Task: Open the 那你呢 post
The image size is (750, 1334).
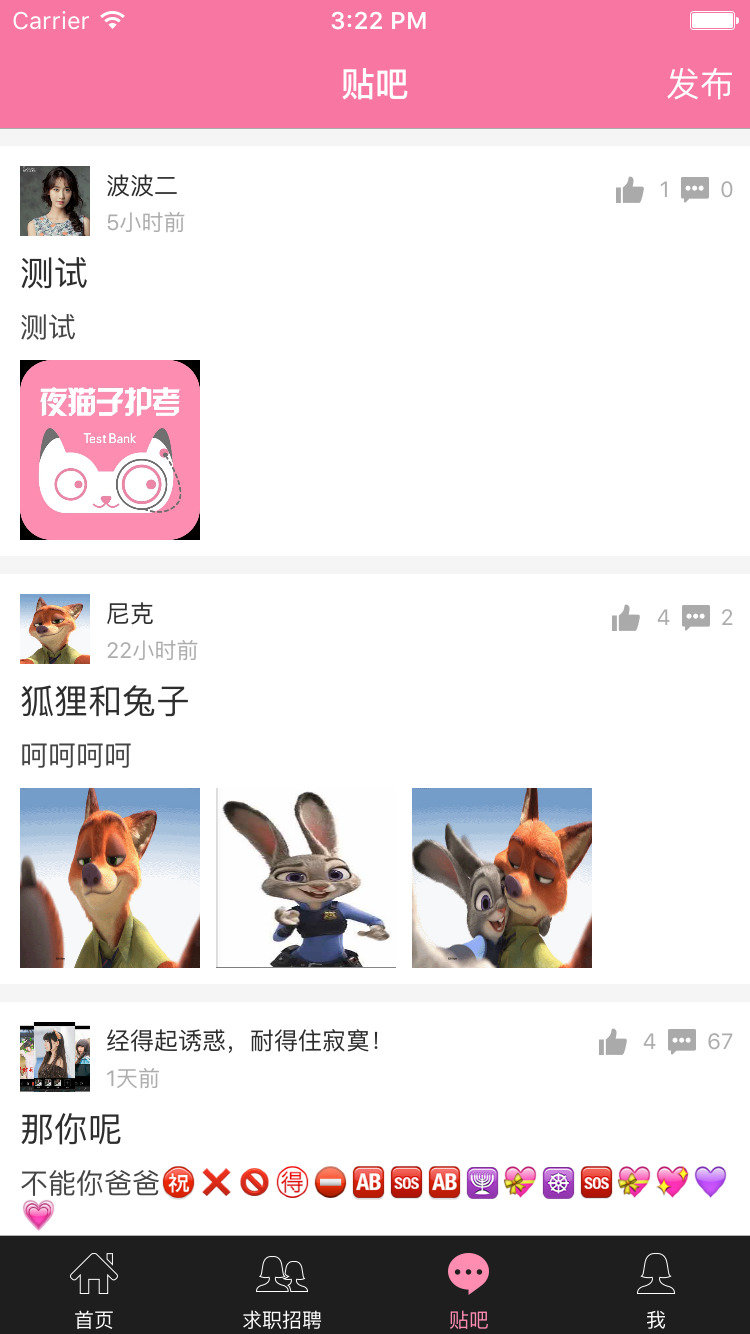Action: click(x=71, y=1130)
